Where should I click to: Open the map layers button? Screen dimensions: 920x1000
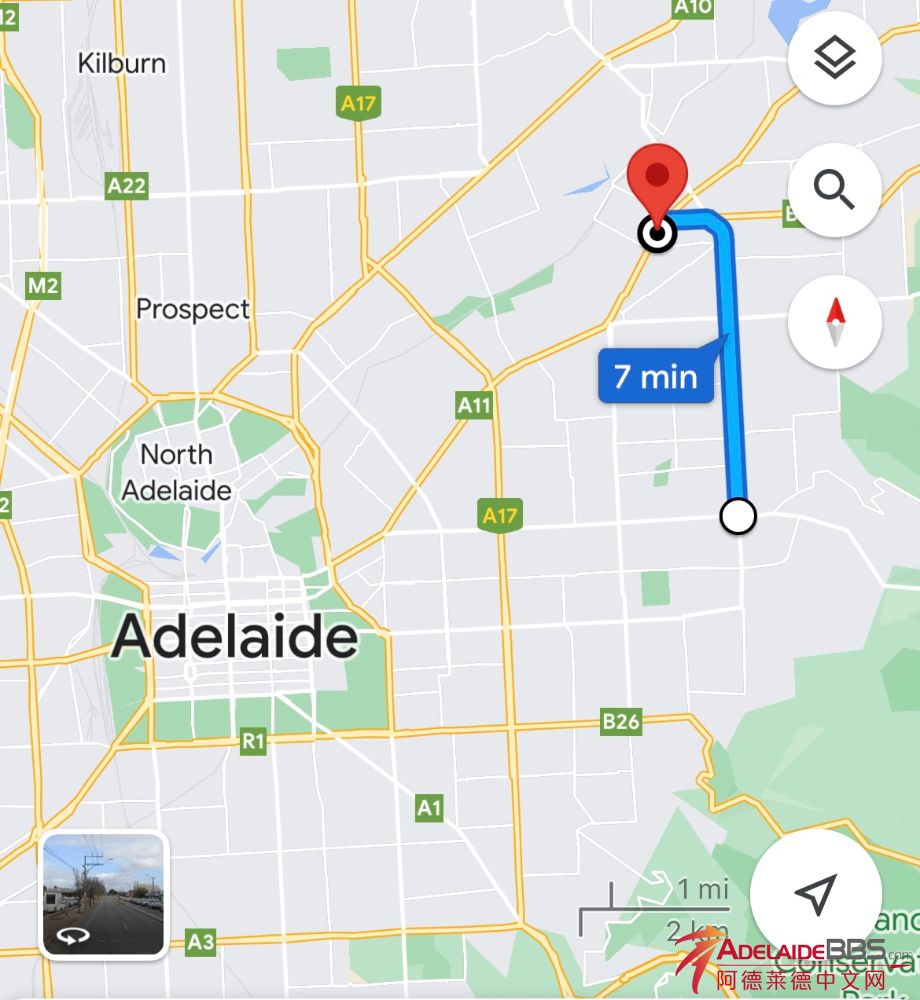click(x=834, y=60)
